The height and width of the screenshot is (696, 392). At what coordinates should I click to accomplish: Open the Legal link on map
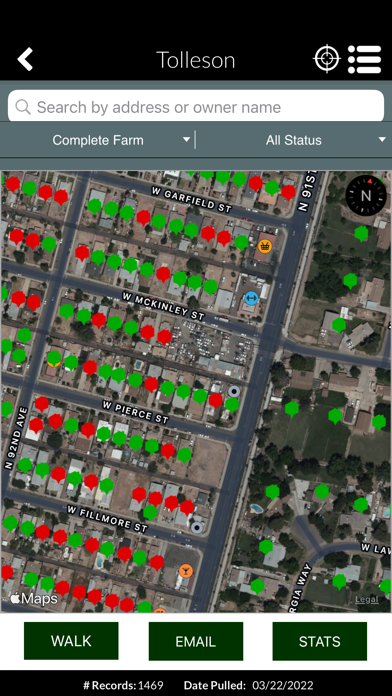366,600
